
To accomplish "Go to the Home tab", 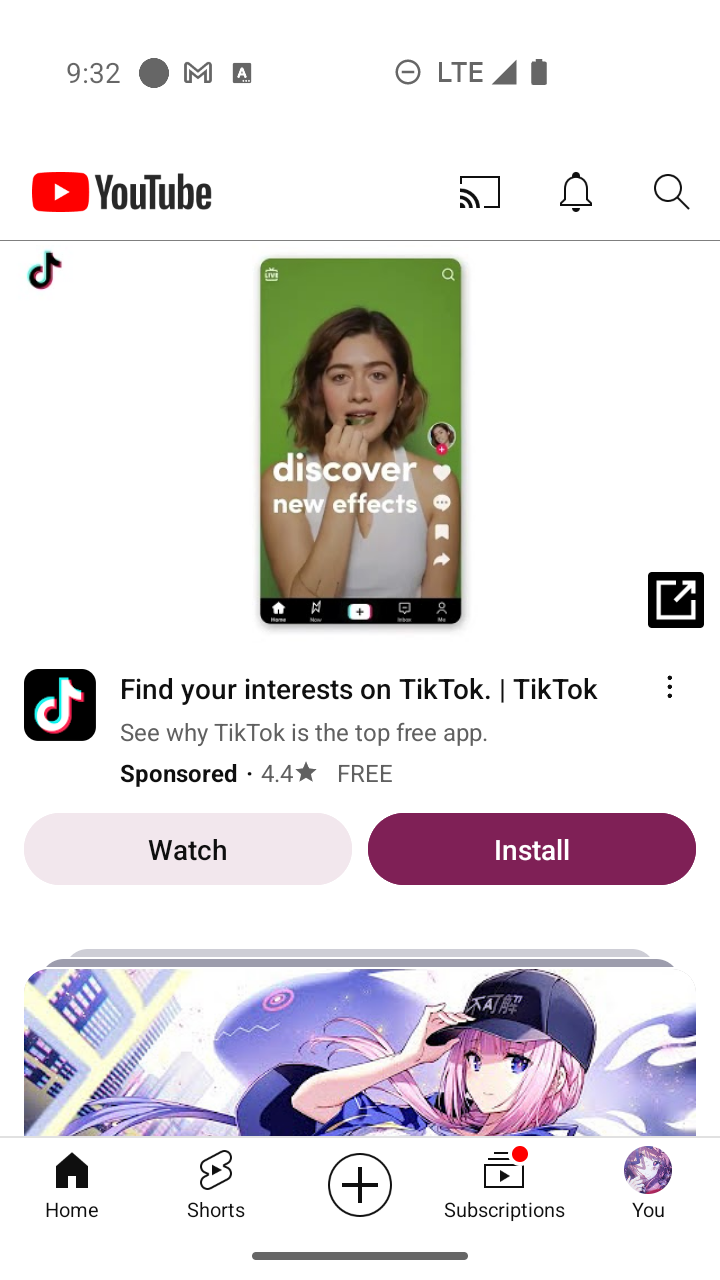I will coord(72,1186).
